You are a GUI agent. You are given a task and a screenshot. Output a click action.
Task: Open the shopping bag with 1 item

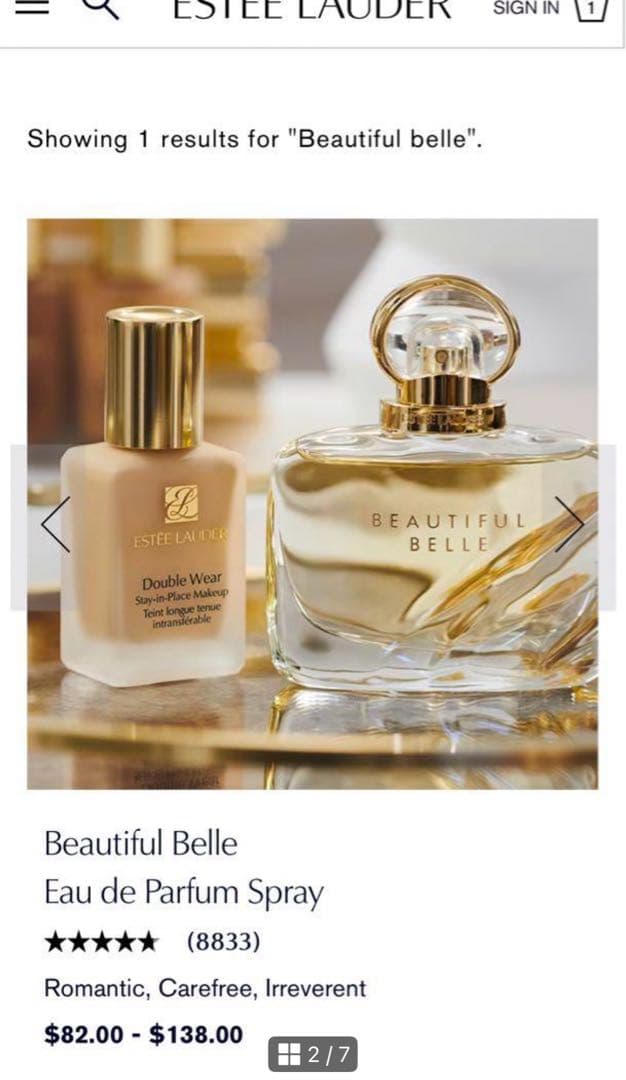click(x=591, y=9)
